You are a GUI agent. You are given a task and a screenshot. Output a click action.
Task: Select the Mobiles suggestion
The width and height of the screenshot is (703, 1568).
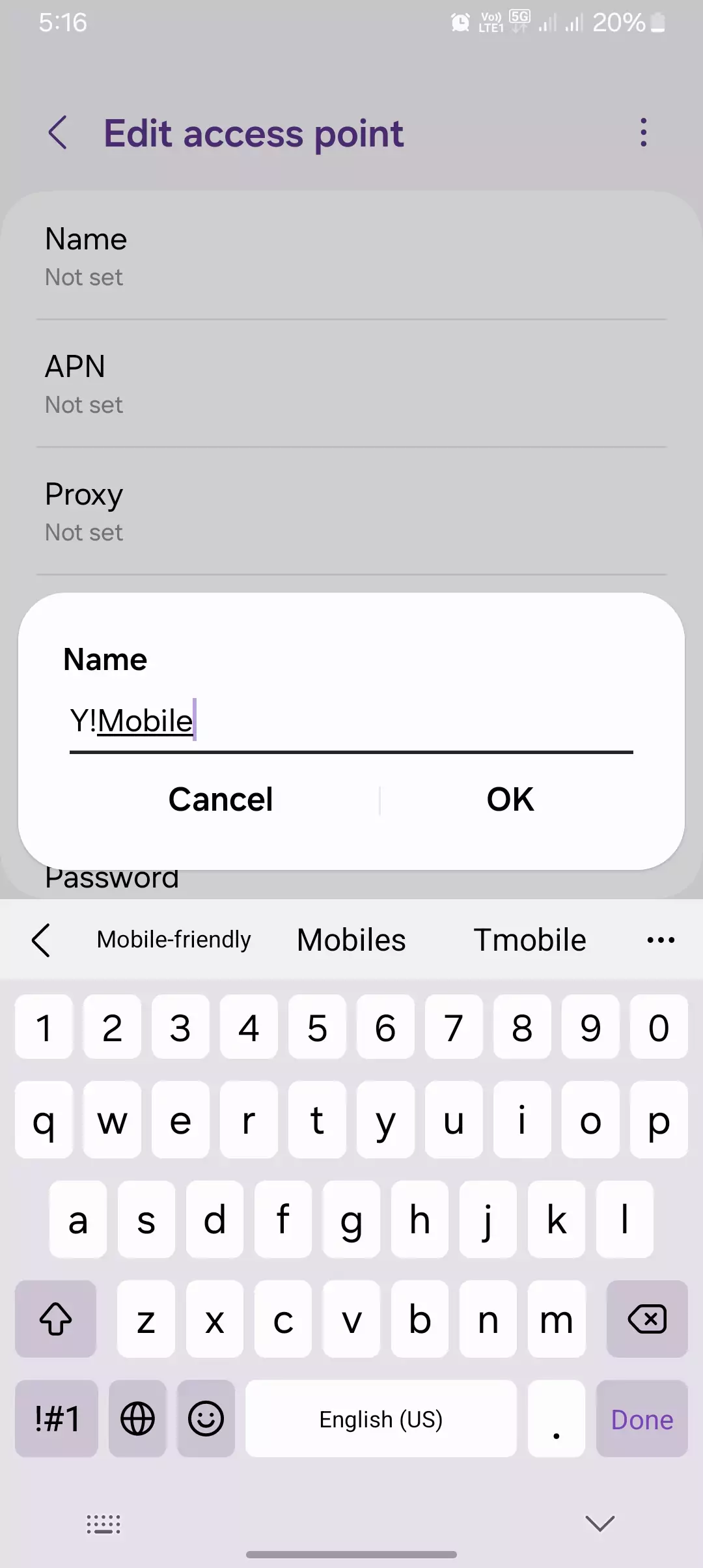(x=350, y=940)
